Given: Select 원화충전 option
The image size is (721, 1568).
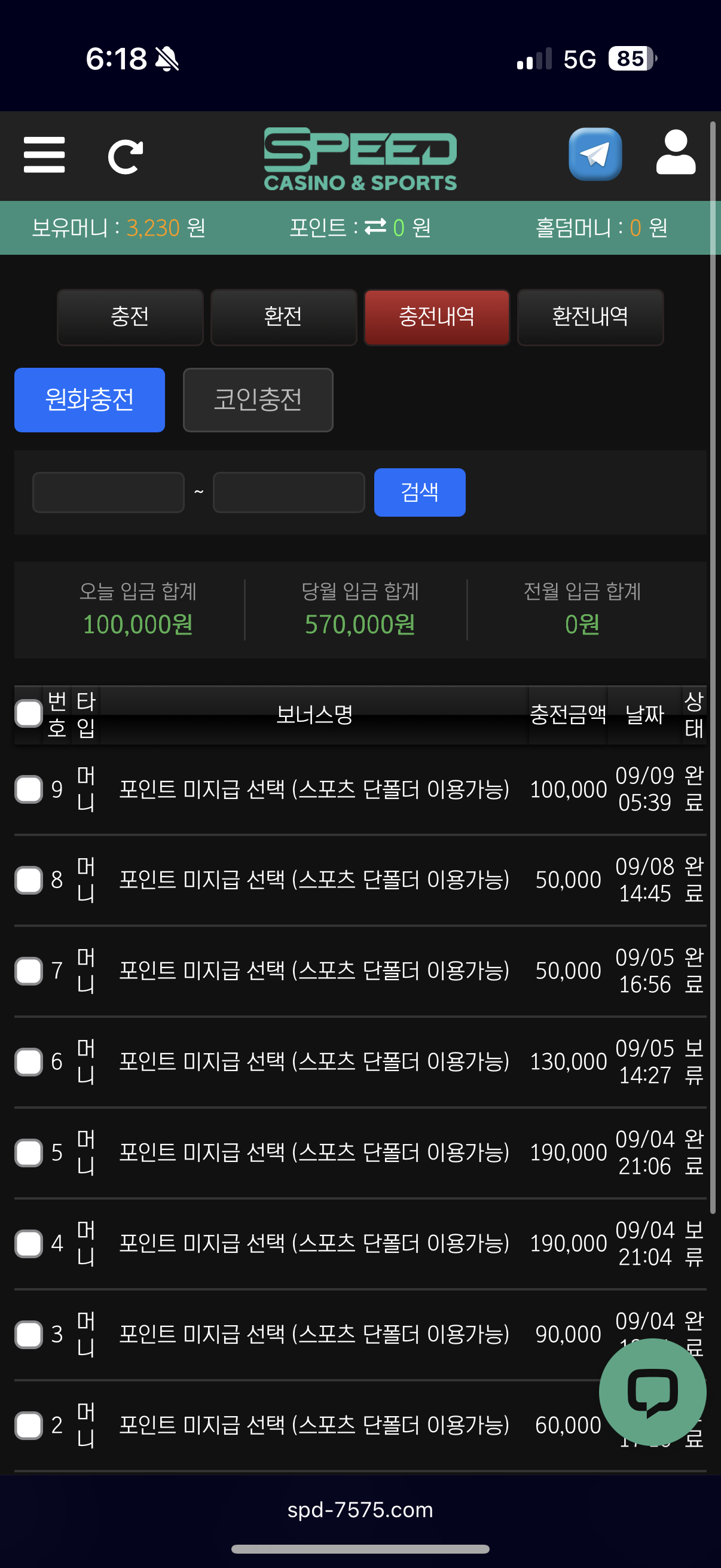Looking at the screenshot, I should point(90,399).
